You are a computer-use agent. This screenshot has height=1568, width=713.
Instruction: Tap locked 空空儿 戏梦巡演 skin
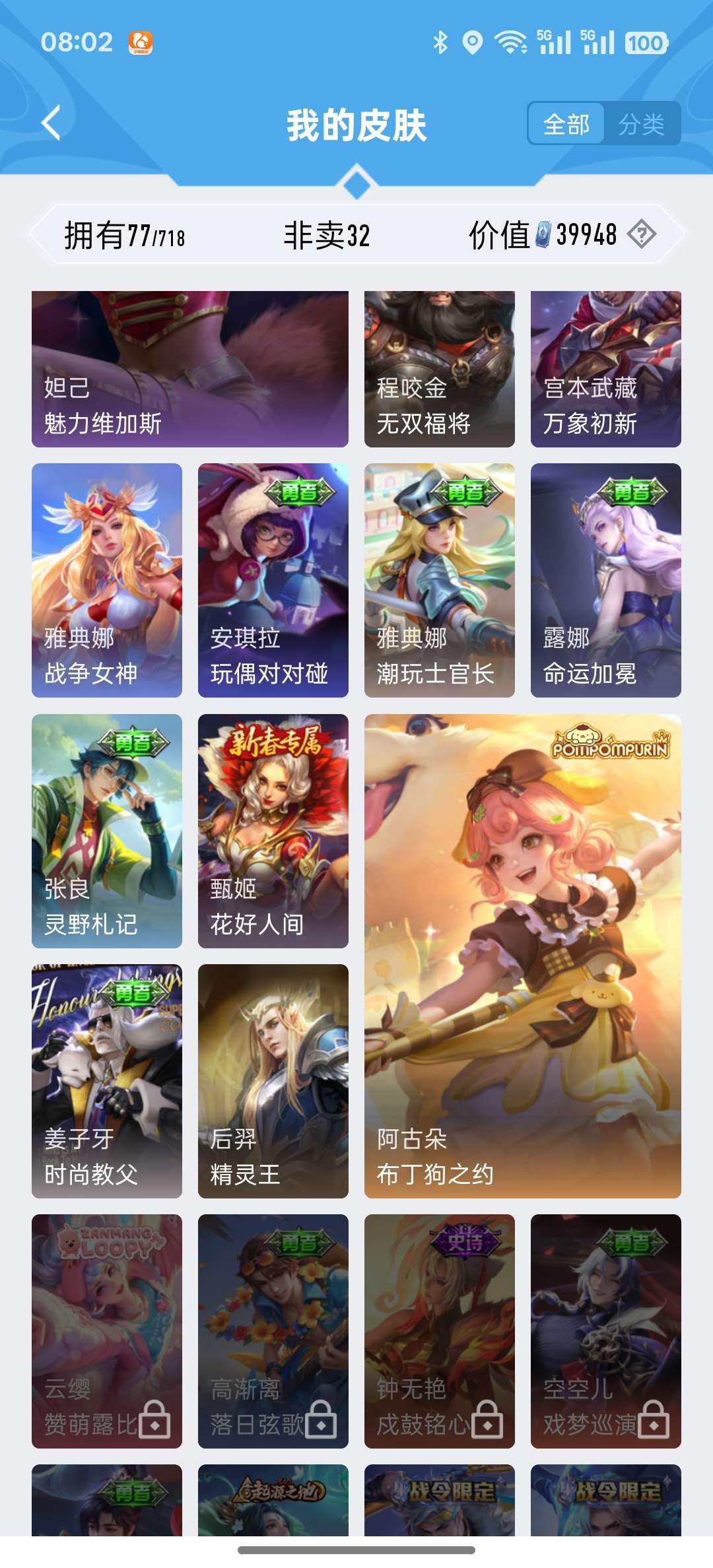point(606,1331)
